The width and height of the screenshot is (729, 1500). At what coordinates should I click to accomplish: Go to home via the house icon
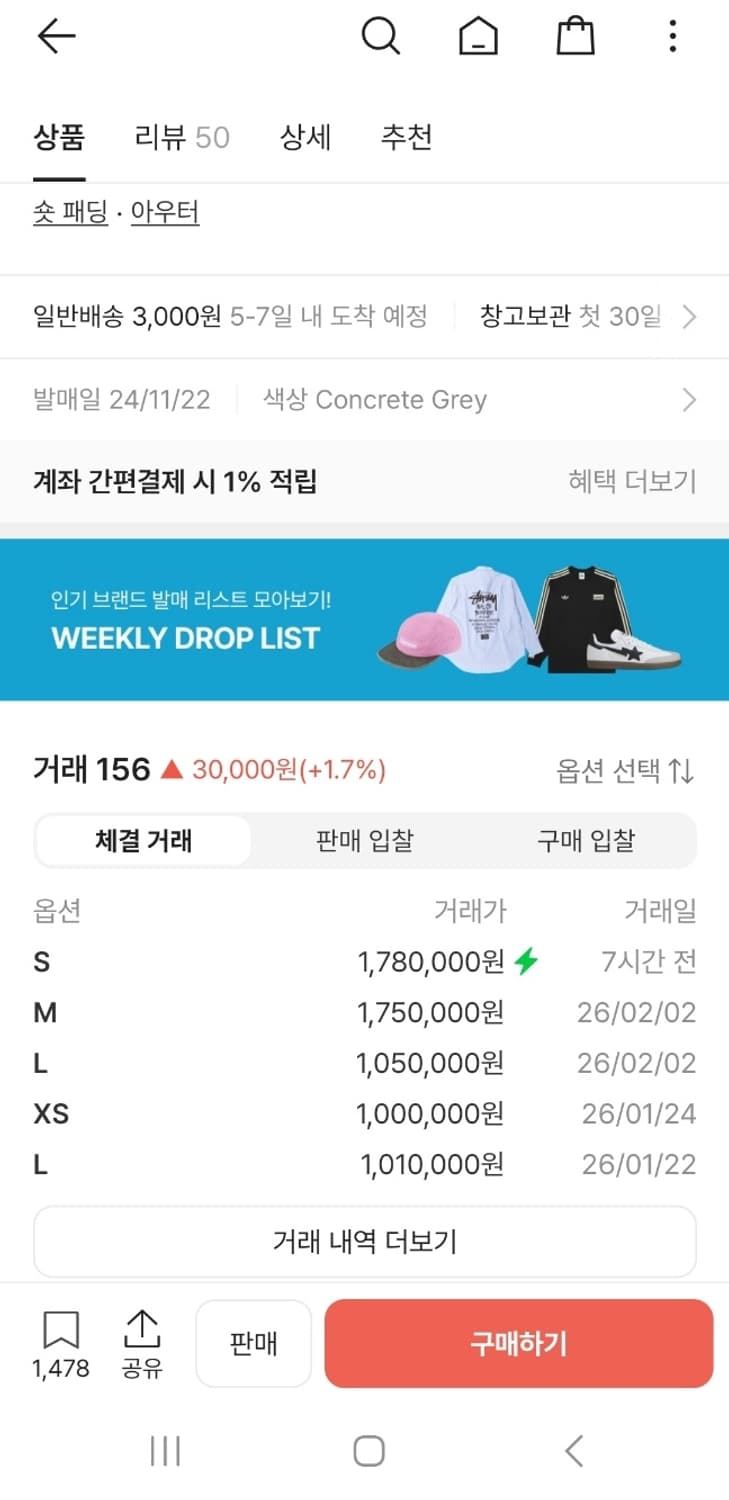coord(478,36)
